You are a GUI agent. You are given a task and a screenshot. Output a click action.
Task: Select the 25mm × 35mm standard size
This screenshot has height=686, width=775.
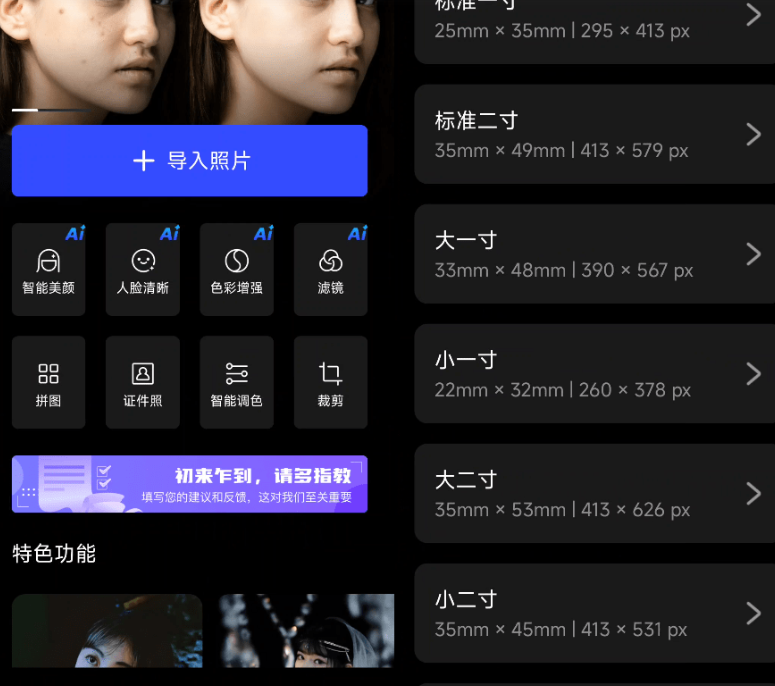(594, 25)
